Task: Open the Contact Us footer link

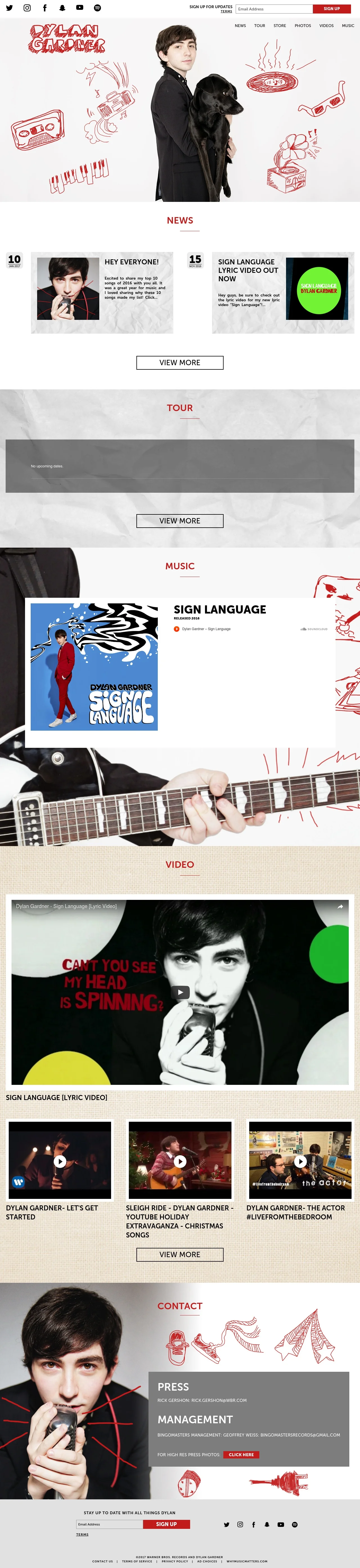Action: point(102,1561)
